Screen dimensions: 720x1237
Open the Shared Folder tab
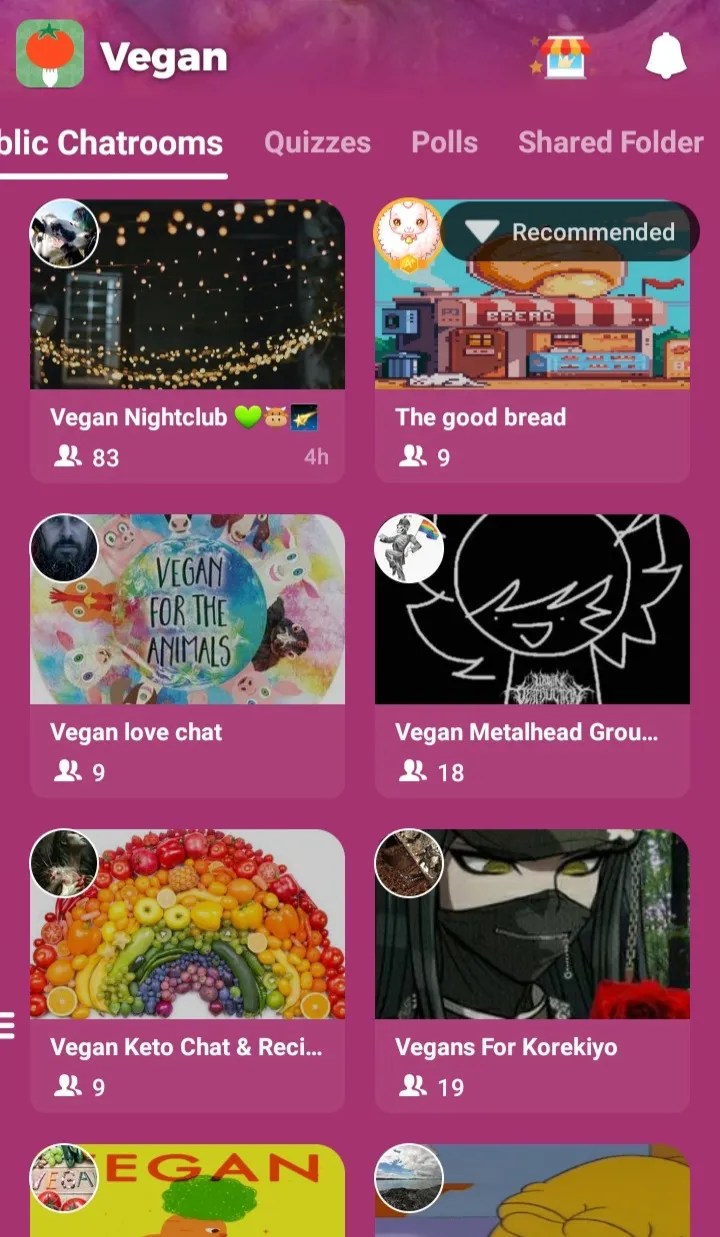[x=610, y=142]
